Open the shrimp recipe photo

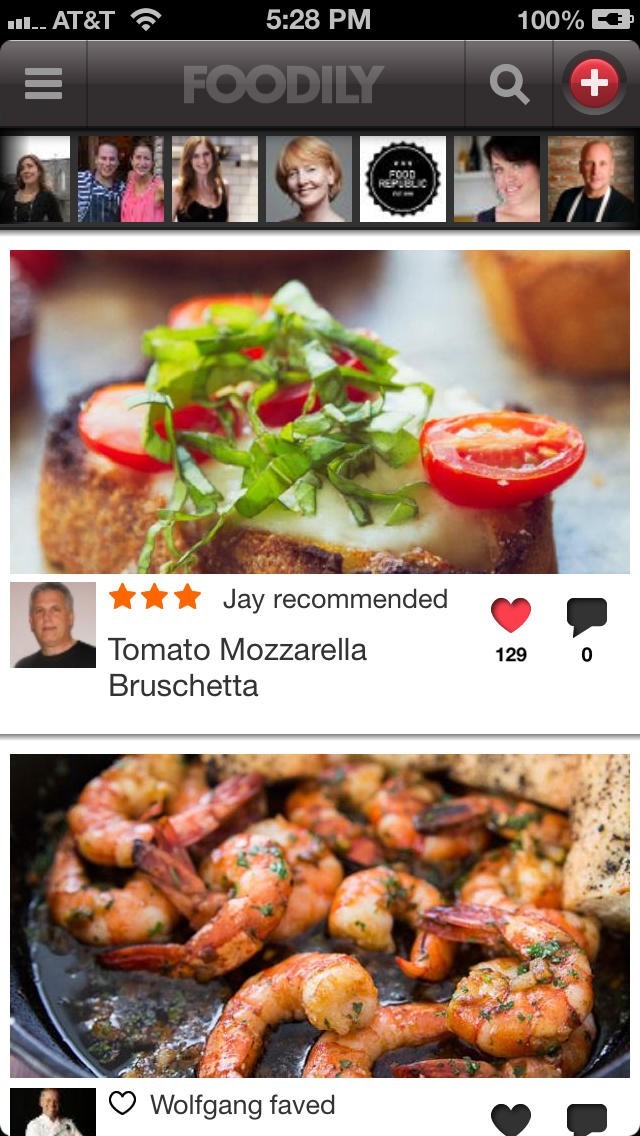(320, 915)
